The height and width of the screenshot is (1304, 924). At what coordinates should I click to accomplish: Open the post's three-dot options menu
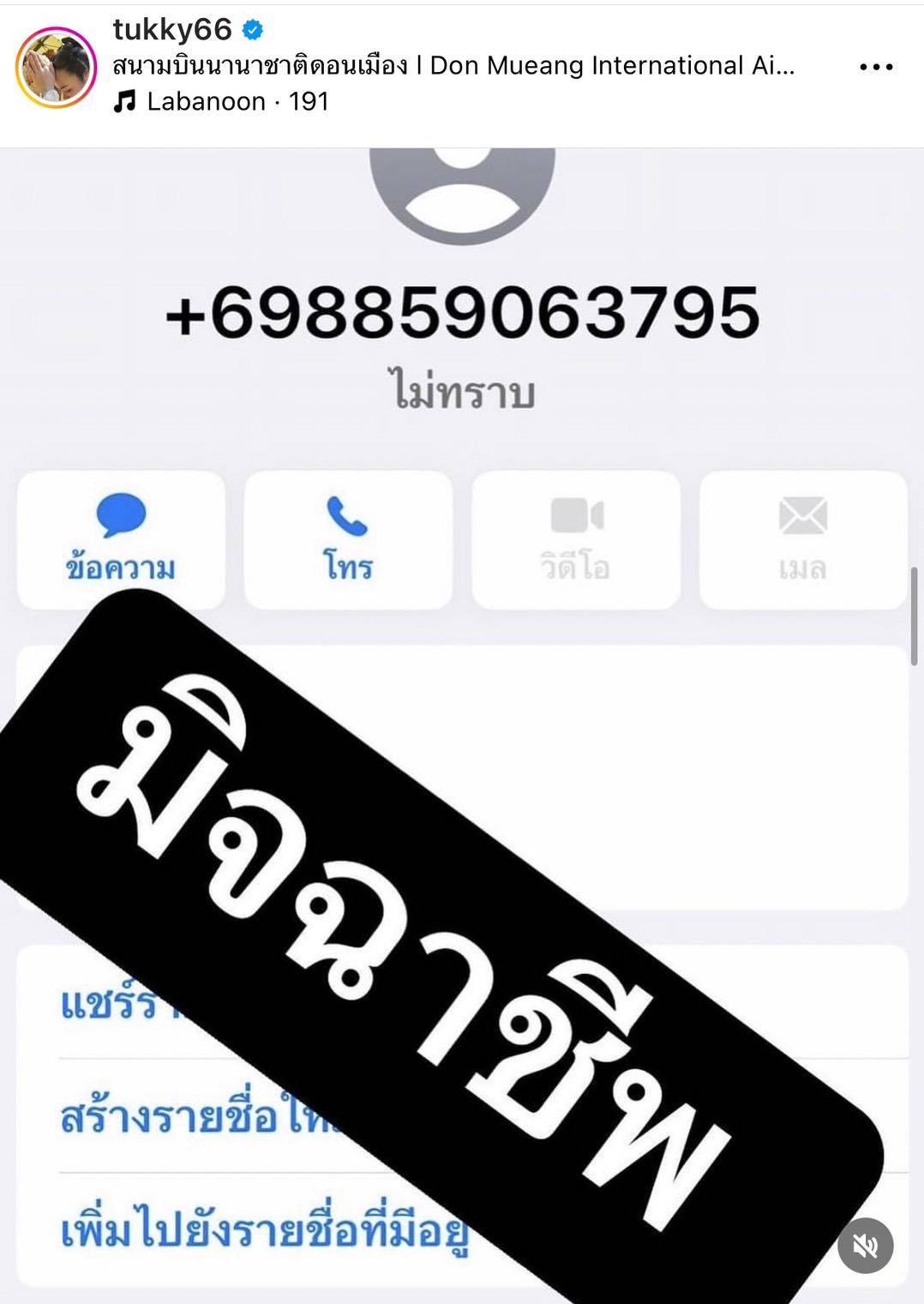pos(875,67)
